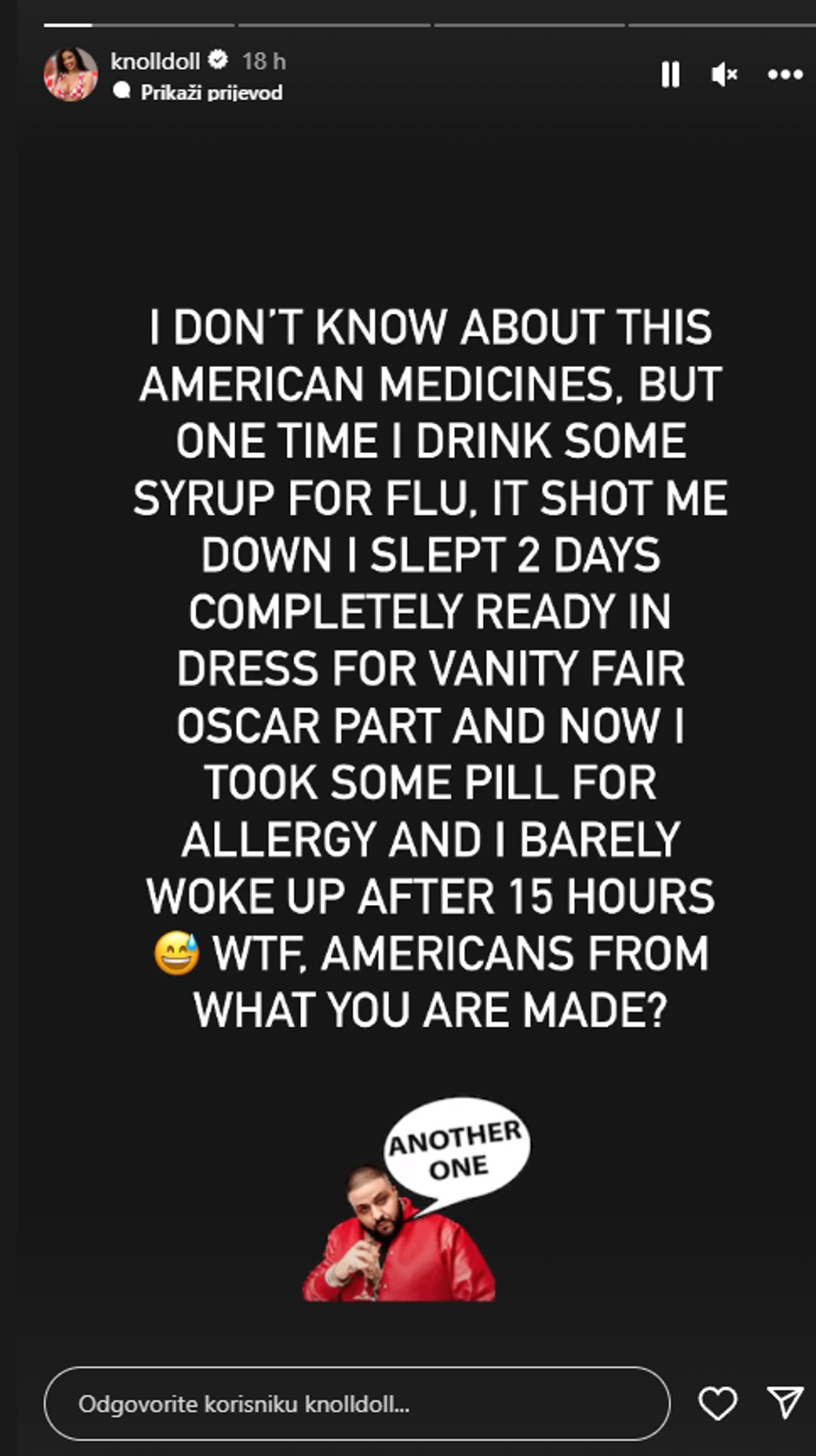Open knolldoll's profile picture
This screenshot has height=1456, width=816.
(x=71, y=75)
